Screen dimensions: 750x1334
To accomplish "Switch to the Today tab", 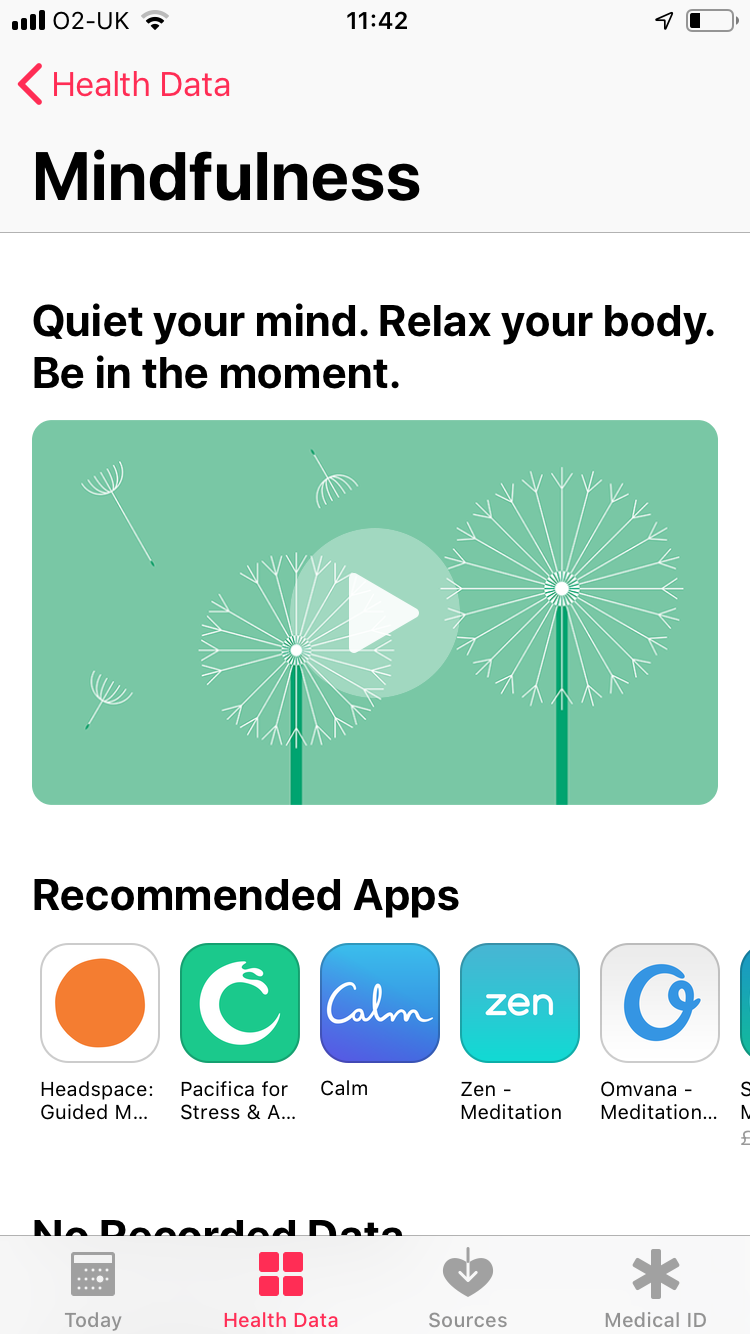I will point(93,1290).
